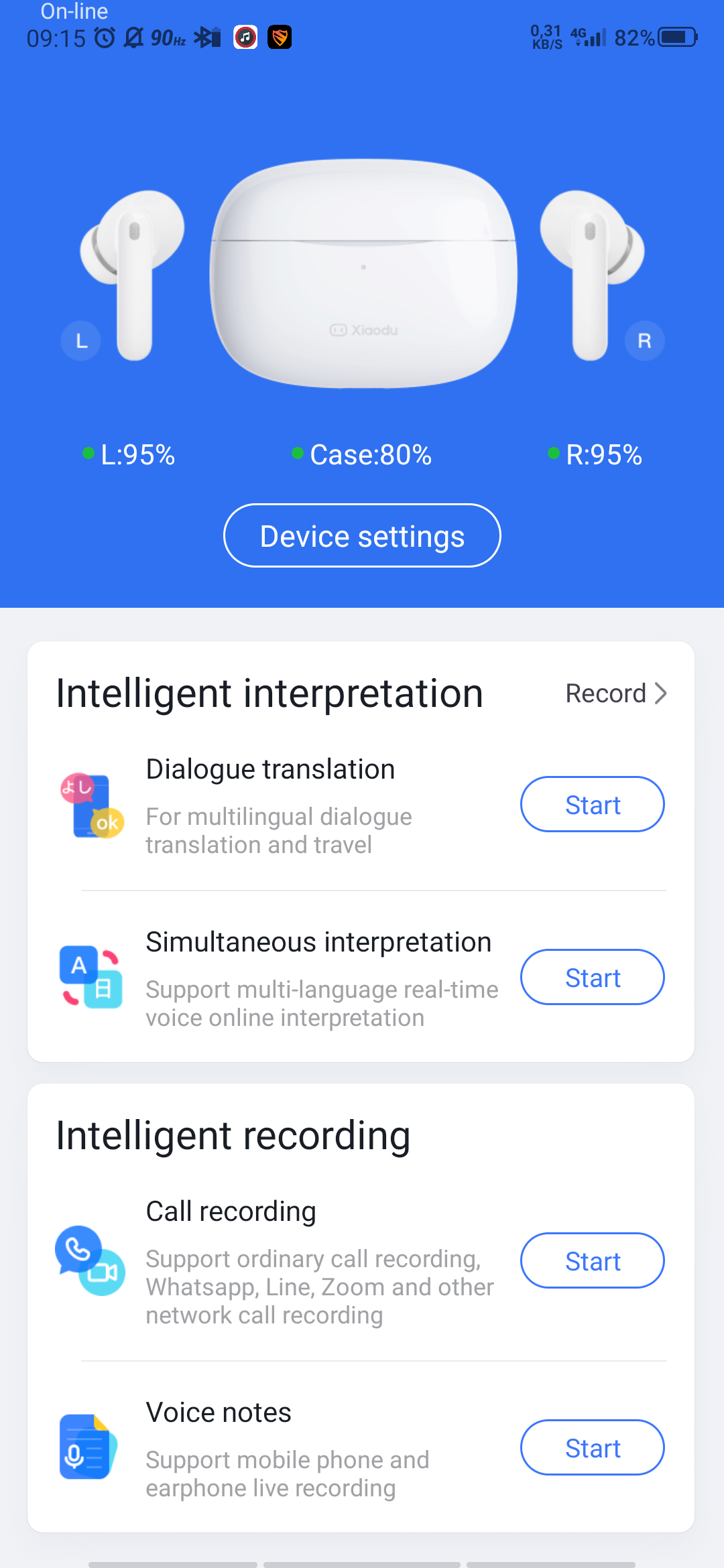Viewport: 724px width, 1568px height.
Task: Start Simultaneous interpretation
Action: click(x=593, y=977)
